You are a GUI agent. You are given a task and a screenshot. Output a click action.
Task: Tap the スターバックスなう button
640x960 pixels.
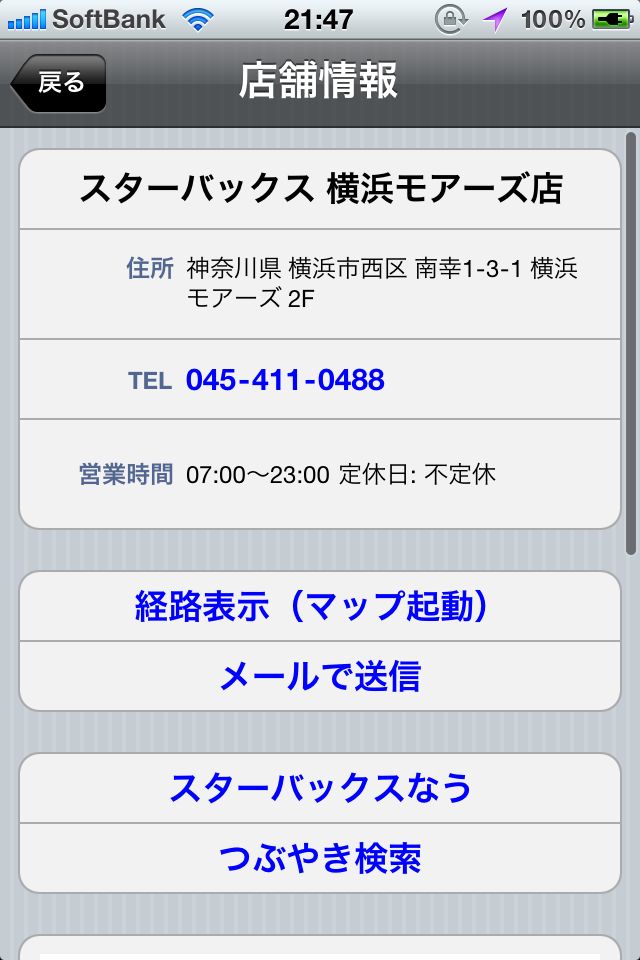[320, 788]
